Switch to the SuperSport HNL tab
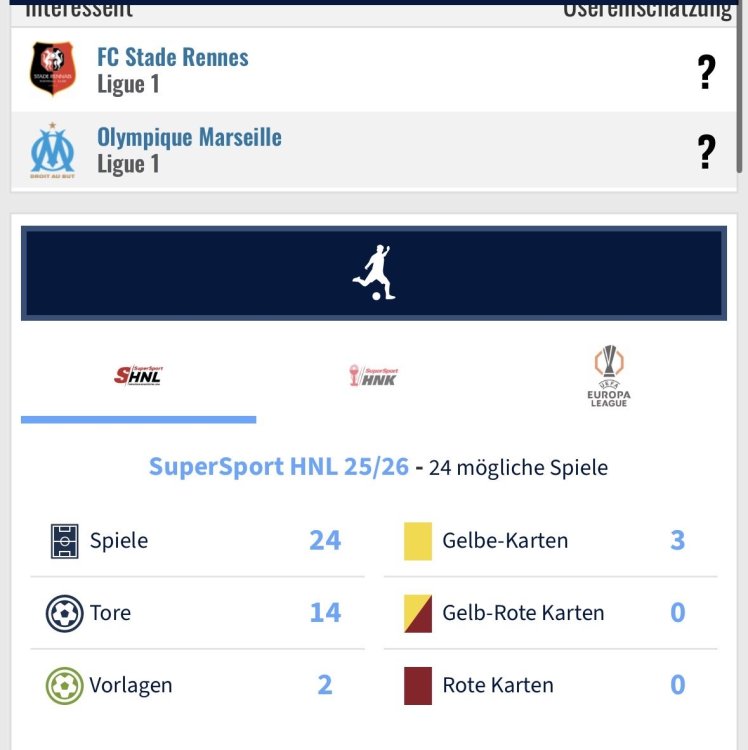 click(138, 376)
